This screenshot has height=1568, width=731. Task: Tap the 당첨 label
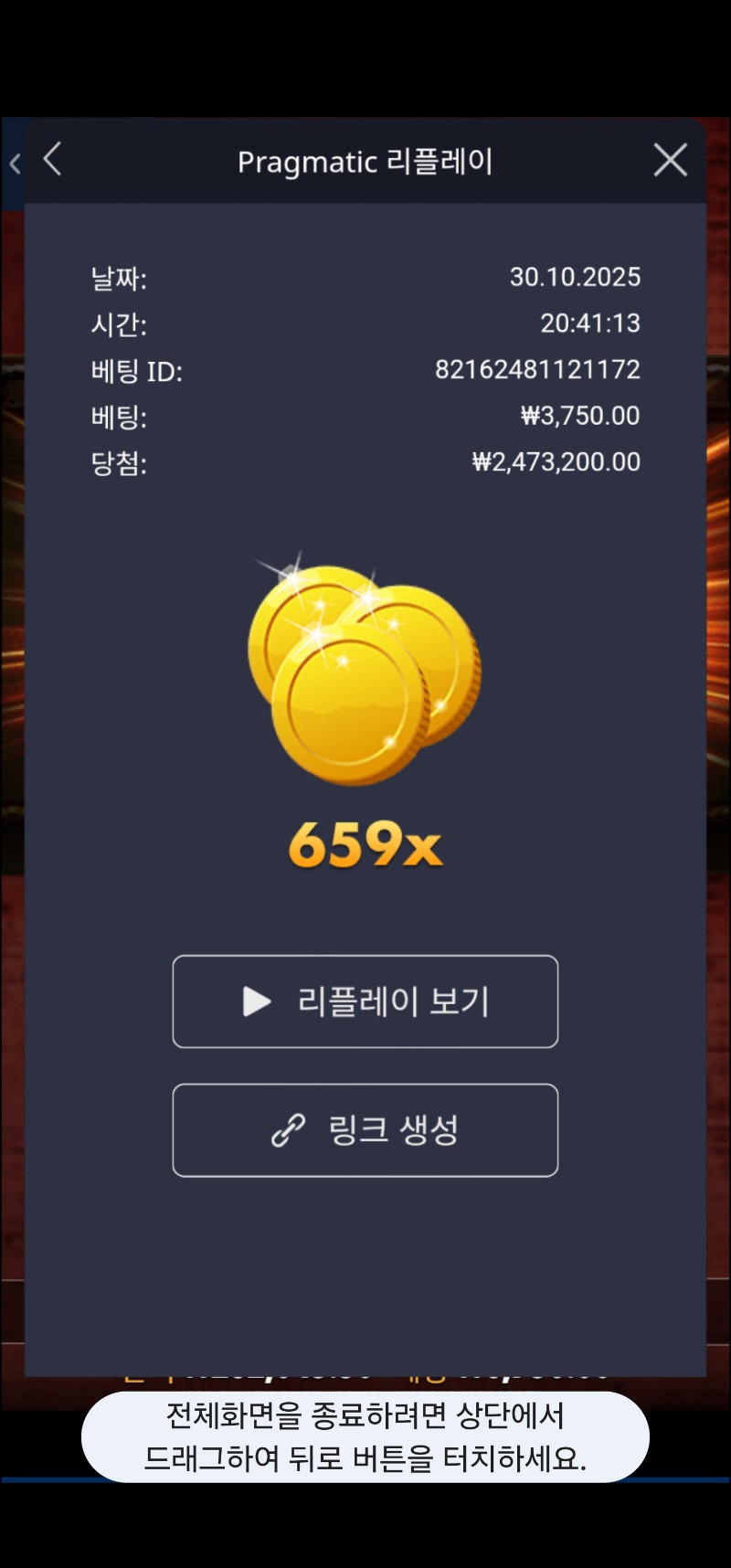[x=116, y=464]
